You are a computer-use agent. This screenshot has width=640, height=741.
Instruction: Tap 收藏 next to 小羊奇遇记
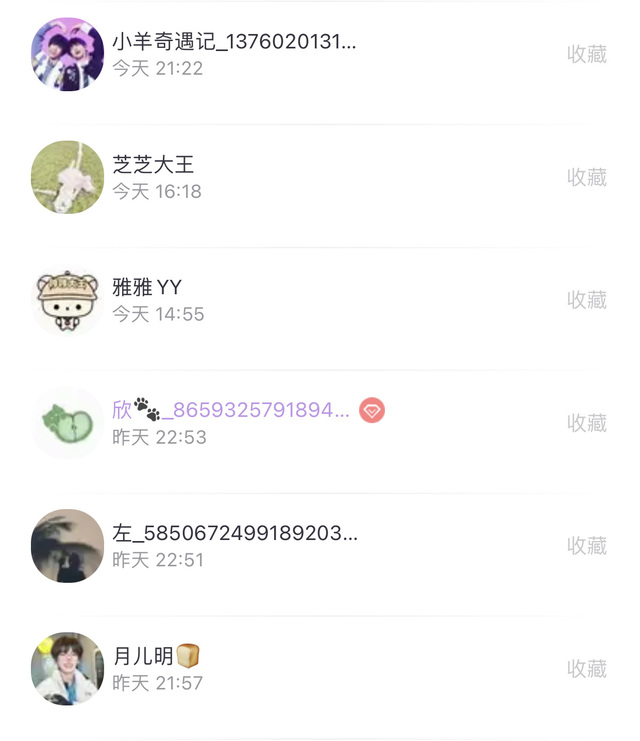587,54
